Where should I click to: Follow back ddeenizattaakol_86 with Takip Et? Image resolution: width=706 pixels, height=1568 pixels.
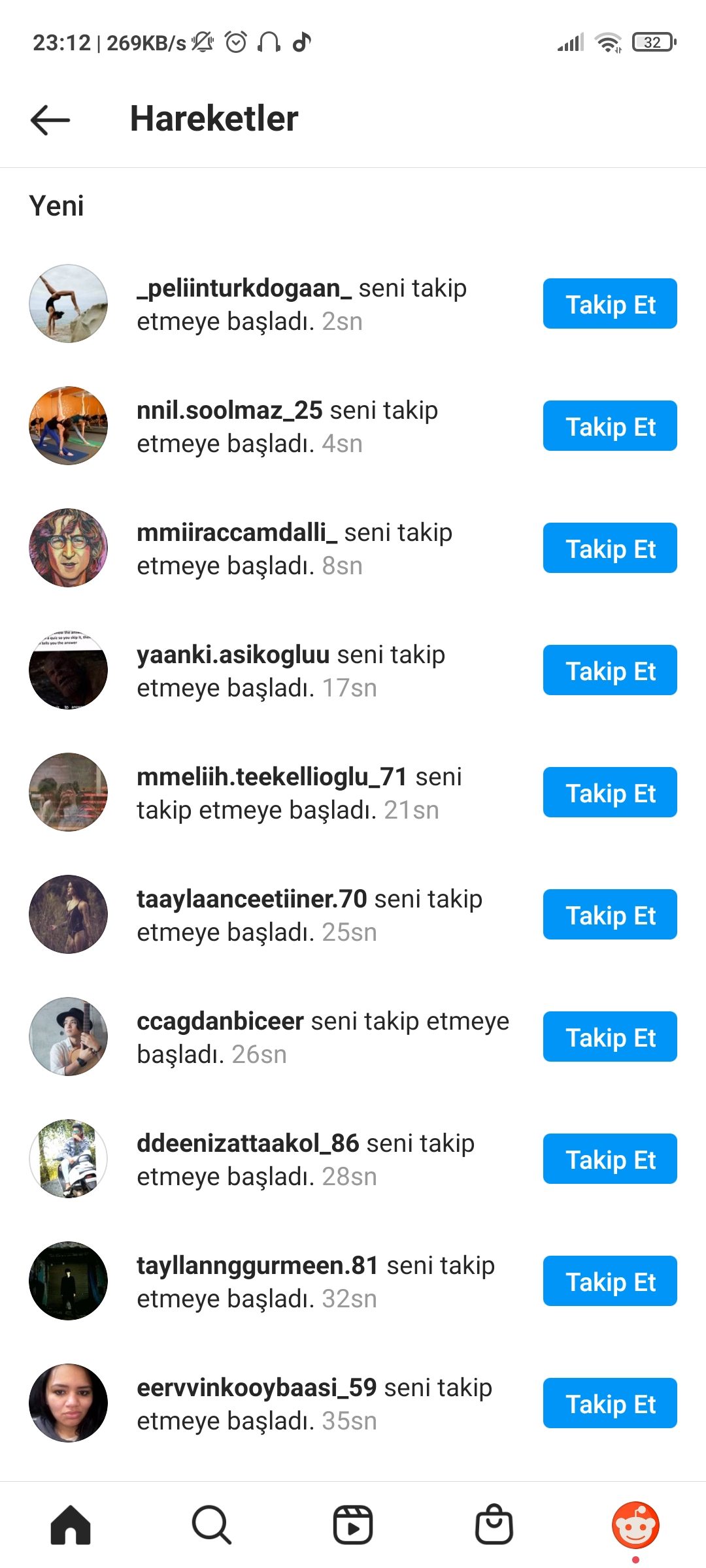point(610,1159)
